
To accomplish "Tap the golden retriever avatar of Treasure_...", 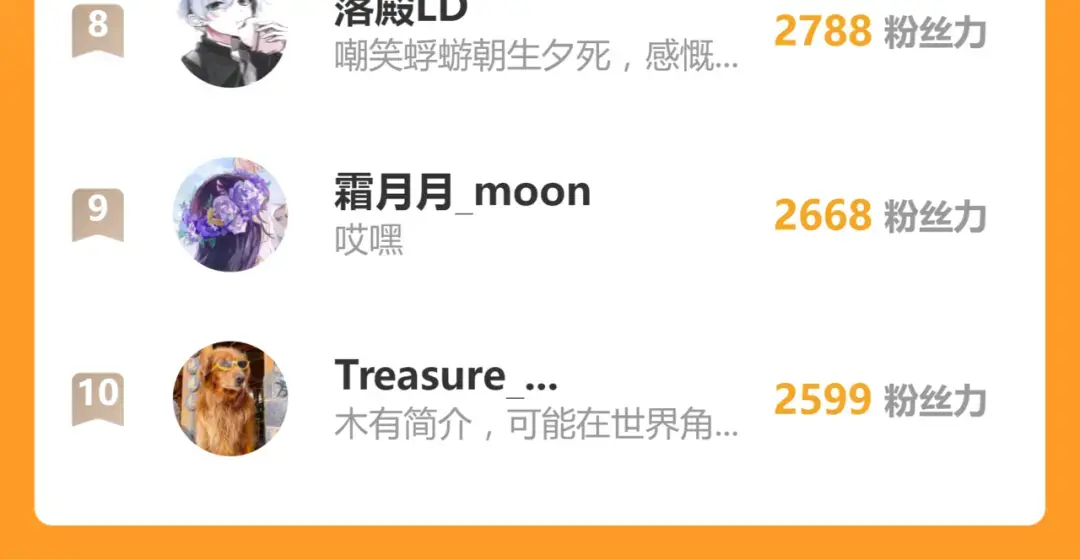I will coord(230,398).
